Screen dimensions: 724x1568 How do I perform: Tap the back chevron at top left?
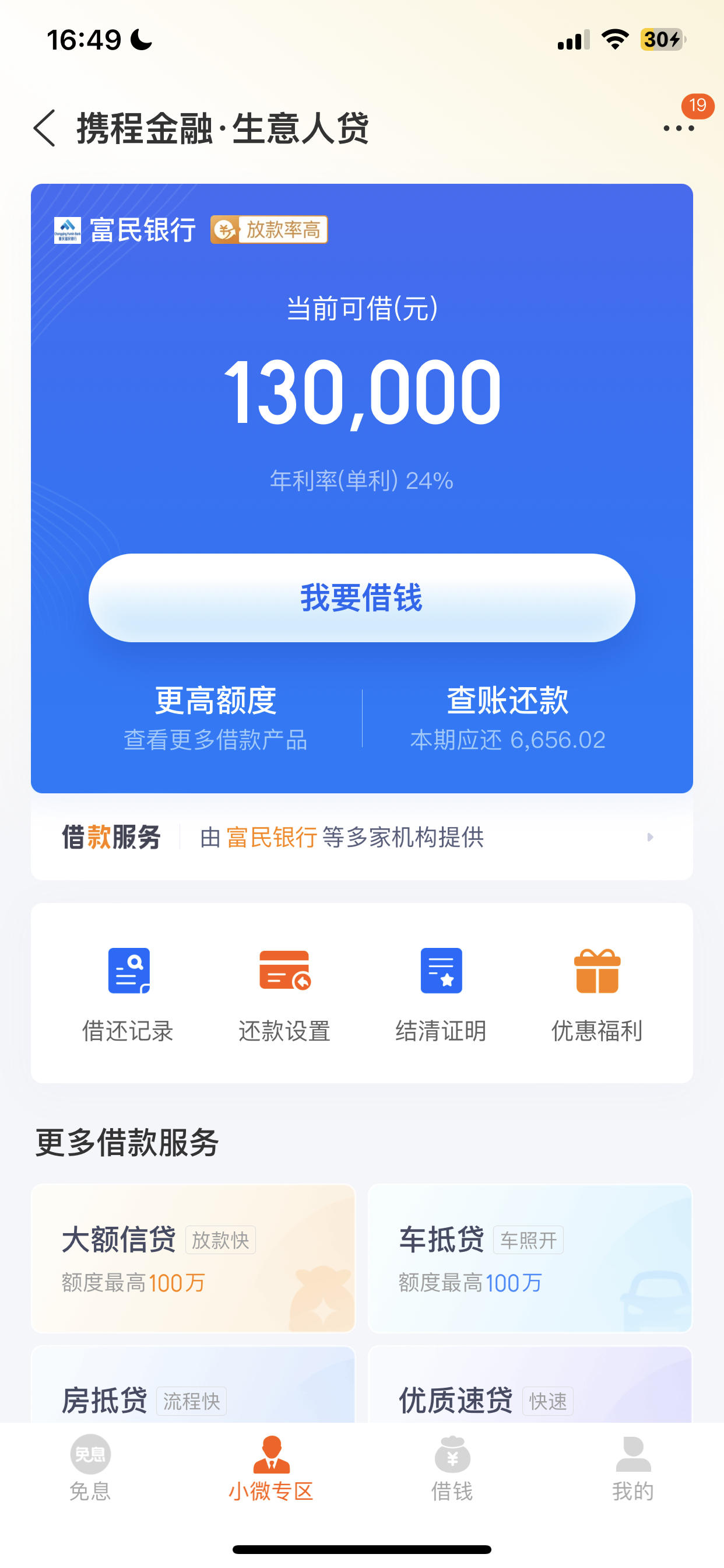[44, 128]
